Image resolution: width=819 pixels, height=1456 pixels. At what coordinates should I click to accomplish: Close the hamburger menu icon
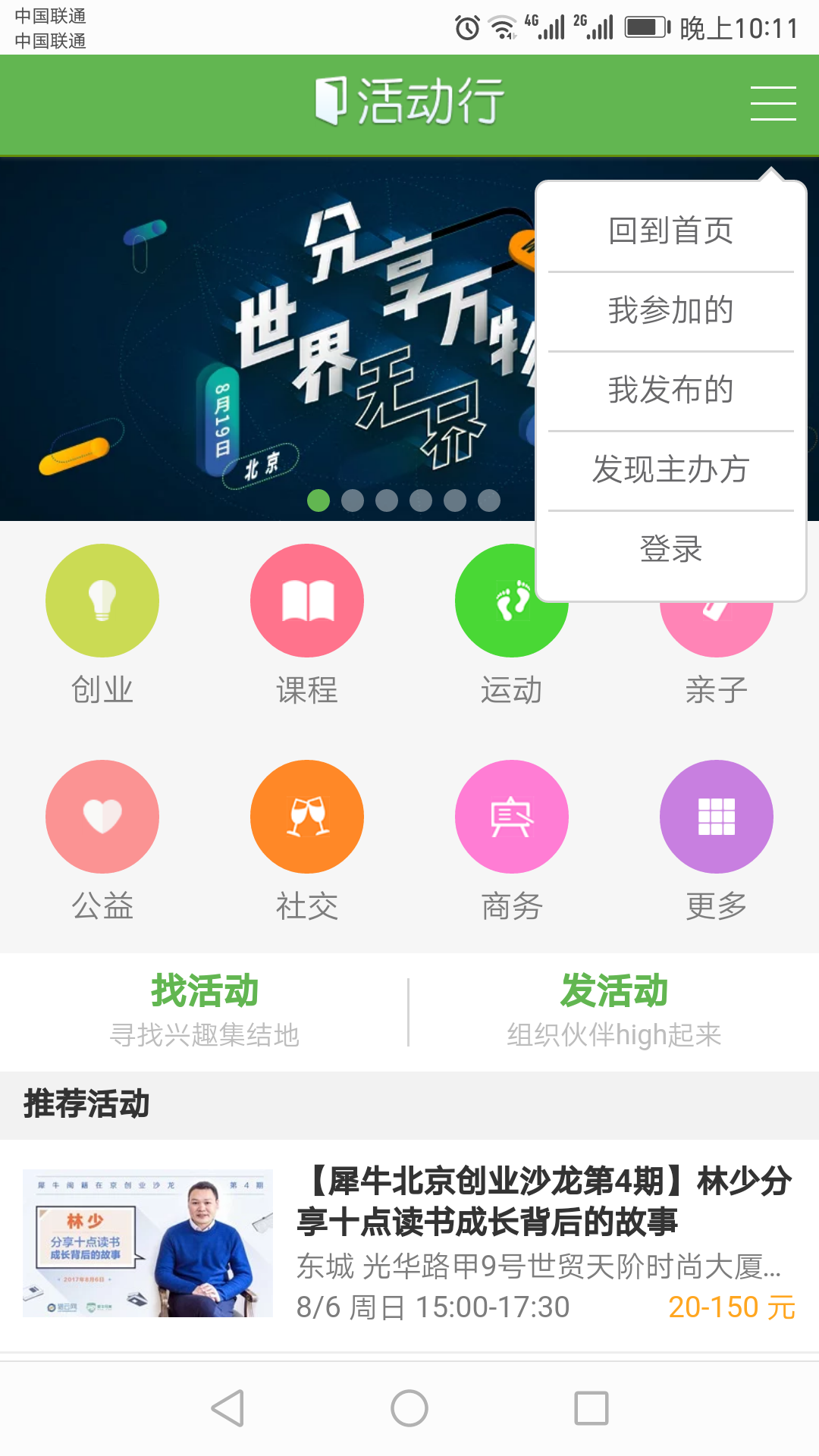coord(773,104)
